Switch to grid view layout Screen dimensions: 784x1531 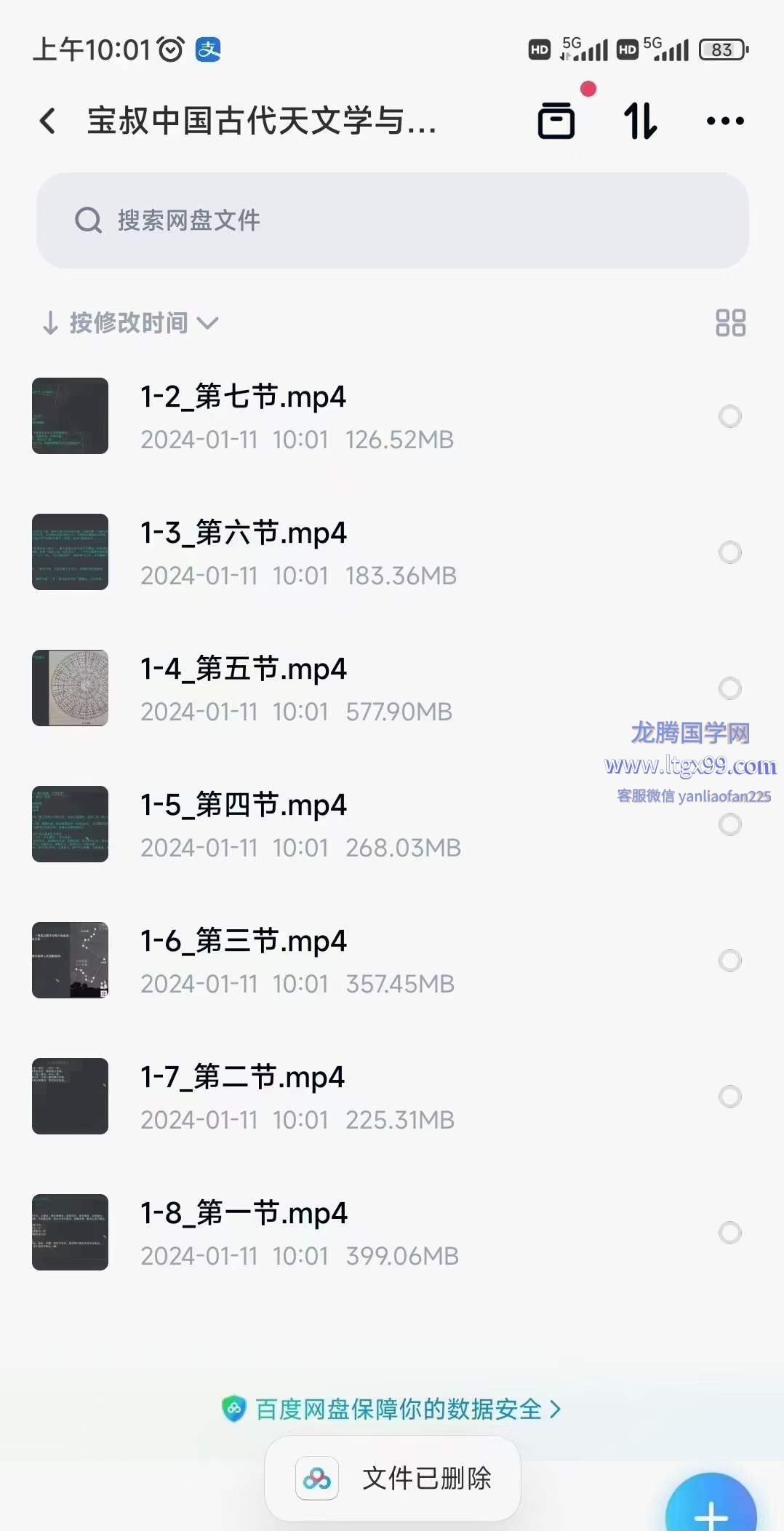(730, 323)
